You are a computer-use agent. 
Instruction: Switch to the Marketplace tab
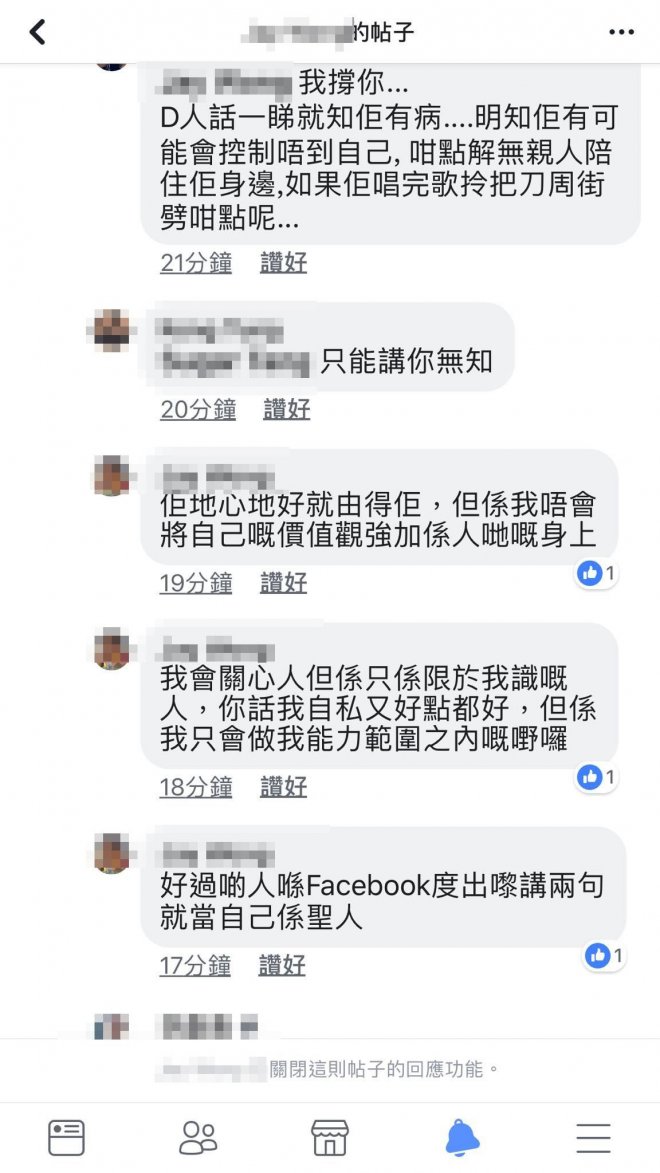329,1137
